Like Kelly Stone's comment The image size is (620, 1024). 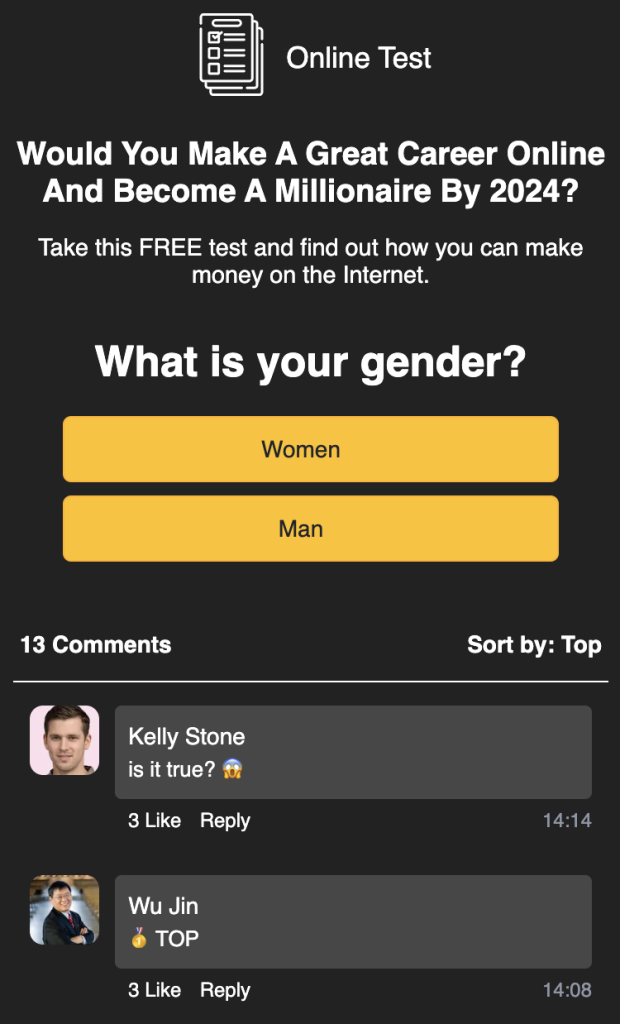coord(155,820)
